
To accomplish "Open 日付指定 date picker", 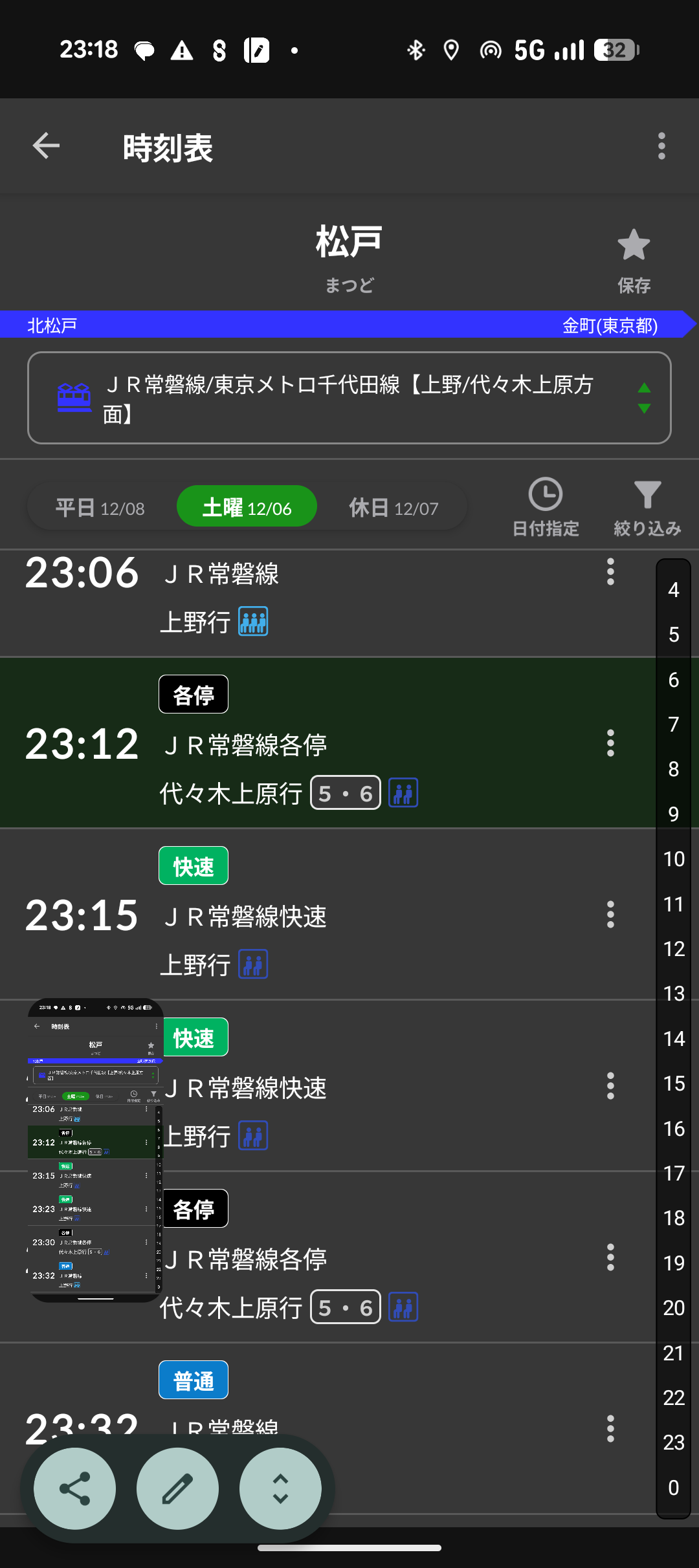I will tap(545, 508).
